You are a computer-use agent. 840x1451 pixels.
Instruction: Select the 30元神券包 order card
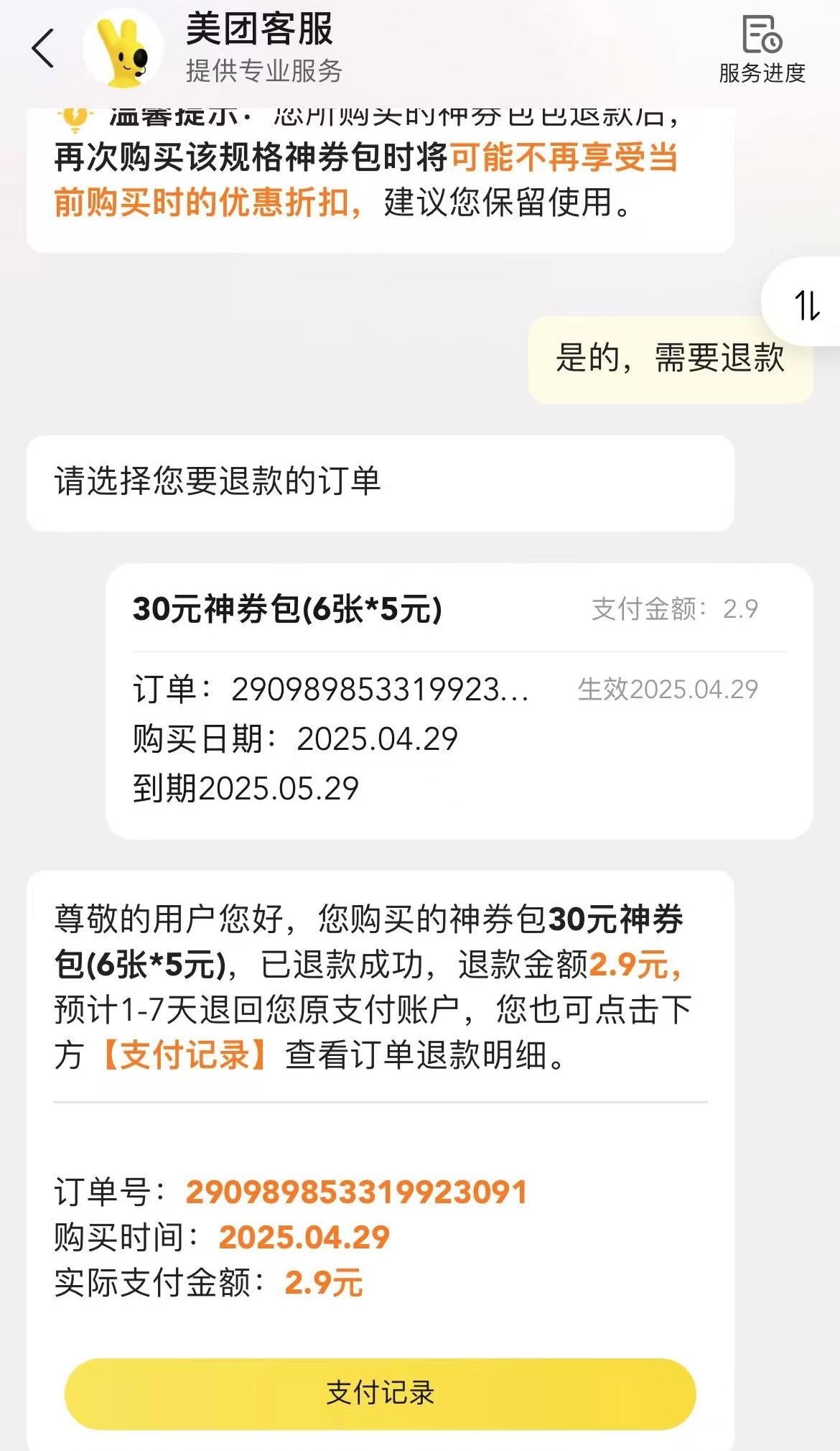click(459, 700)
